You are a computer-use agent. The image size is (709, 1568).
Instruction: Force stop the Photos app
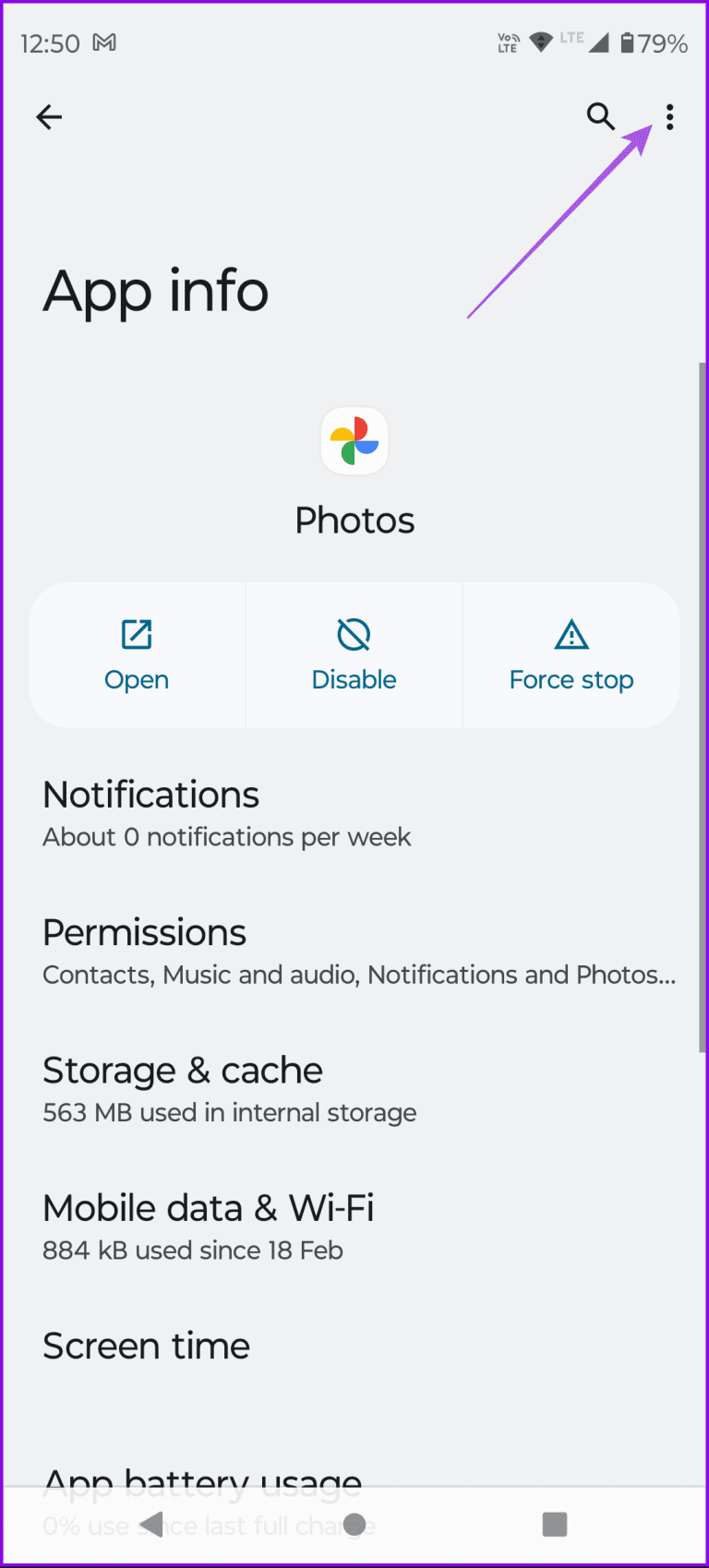pyautogui.click(x=571, y=655)
